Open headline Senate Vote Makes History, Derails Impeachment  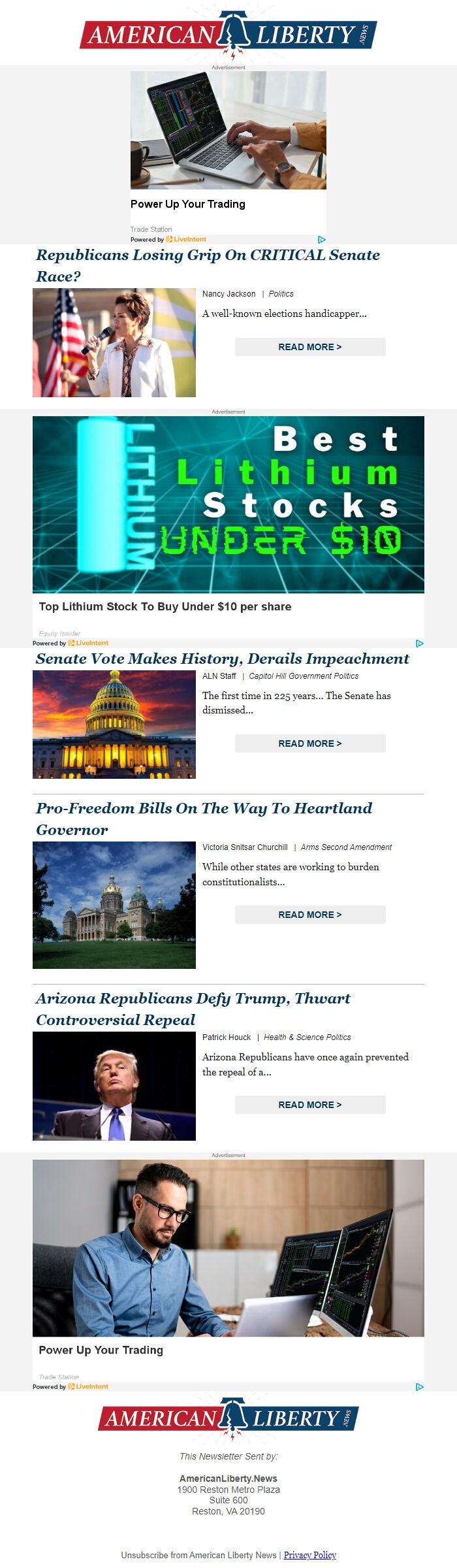pyautogui.click(x=222, y=659)
